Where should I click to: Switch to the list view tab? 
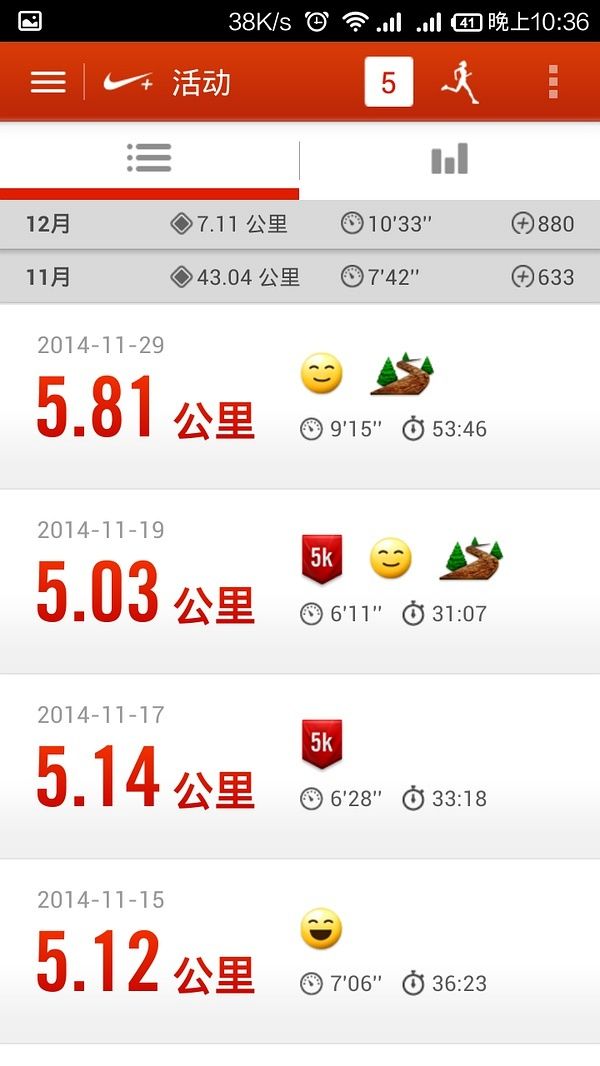pyautogui.click(x=149, y=160)
